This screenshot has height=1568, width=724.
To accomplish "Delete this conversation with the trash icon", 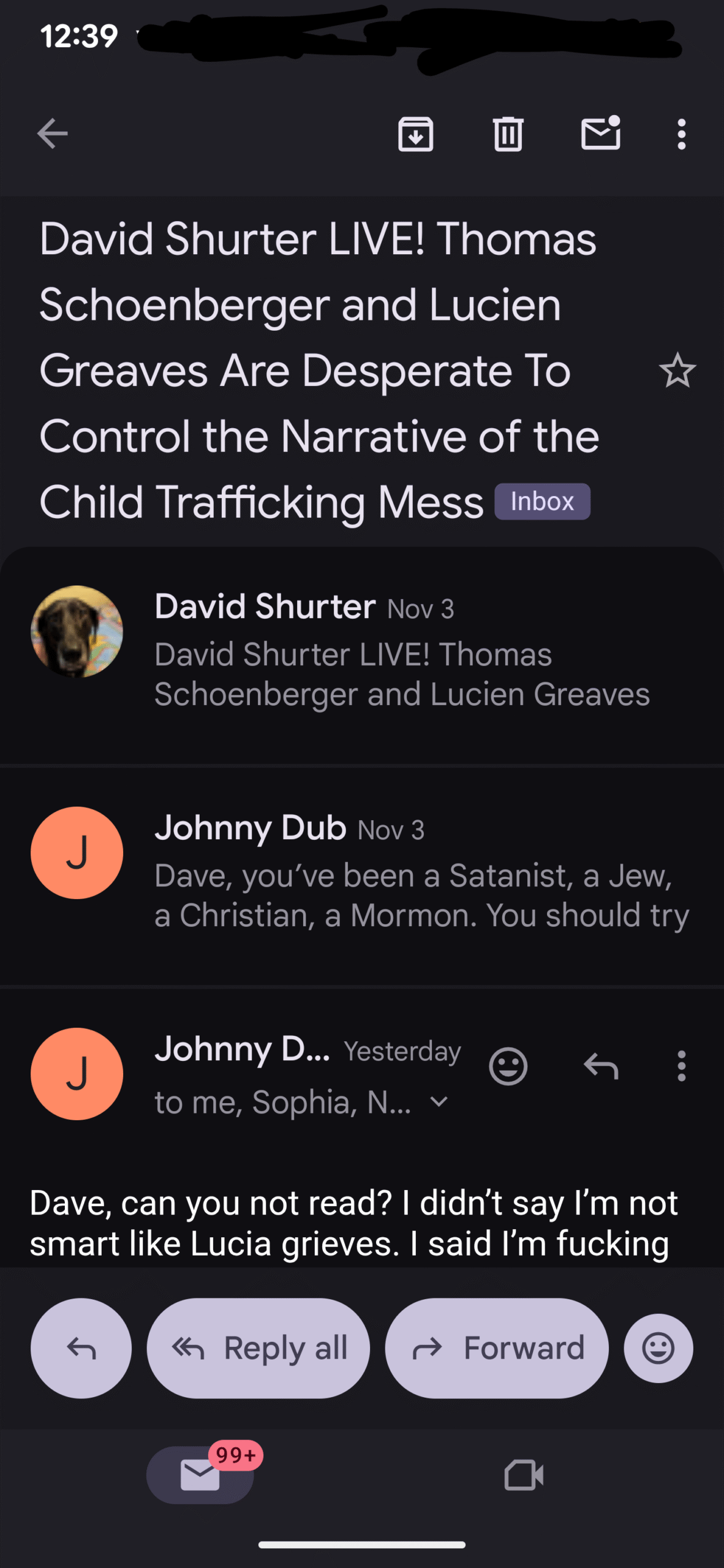I will coord(508,134).
